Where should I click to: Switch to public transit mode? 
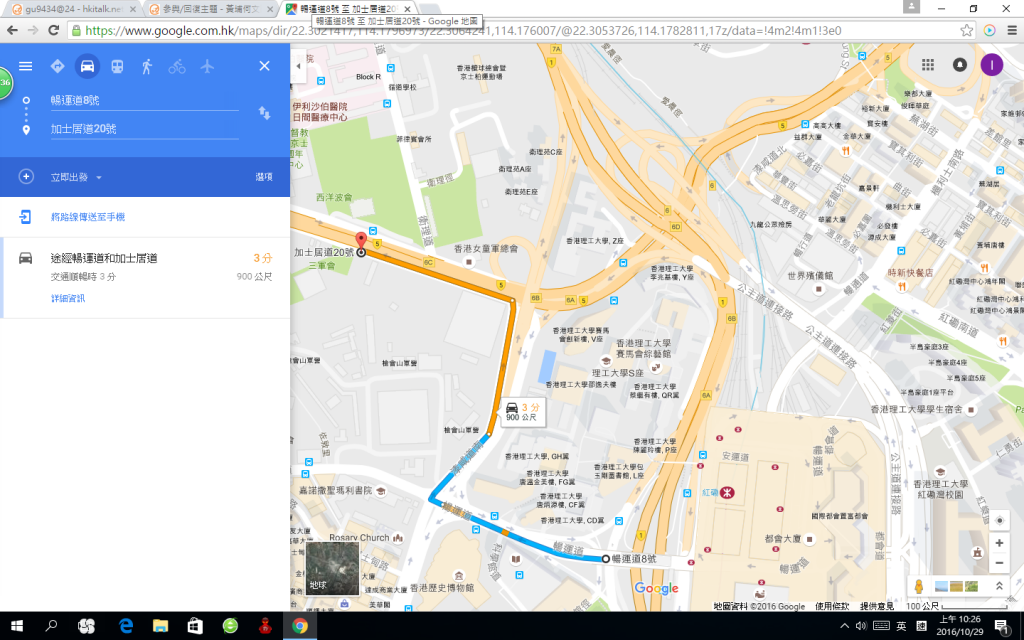coord(117,66)
